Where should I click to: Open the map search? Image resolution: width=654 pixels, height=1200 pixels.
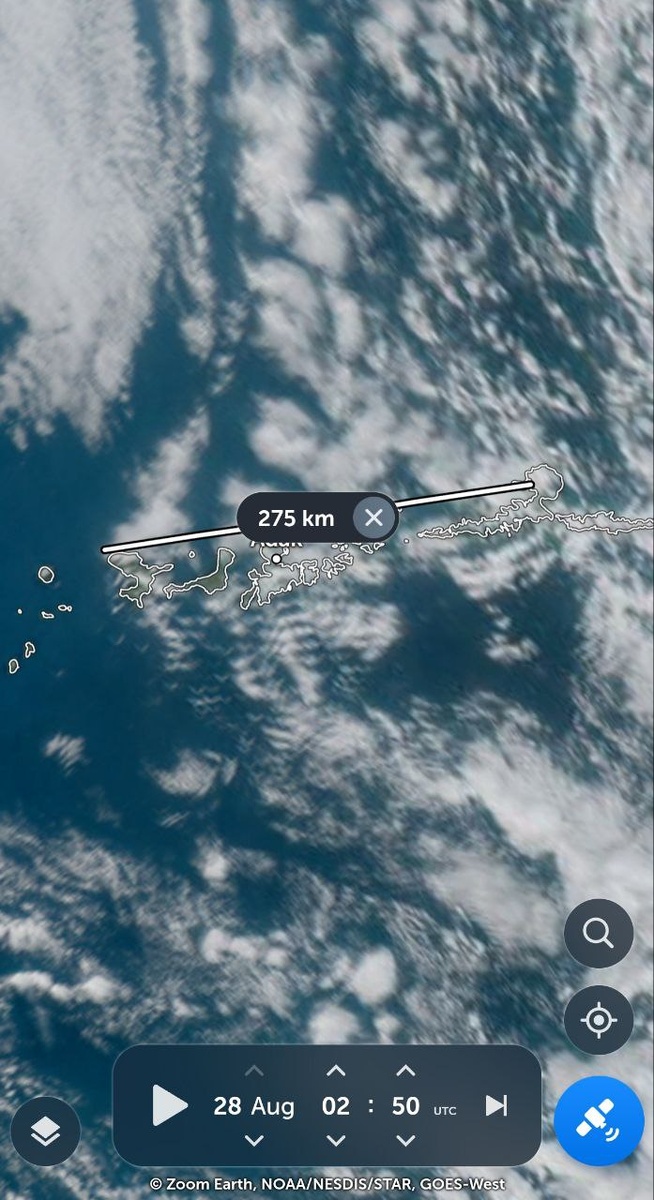click(598, 933)
